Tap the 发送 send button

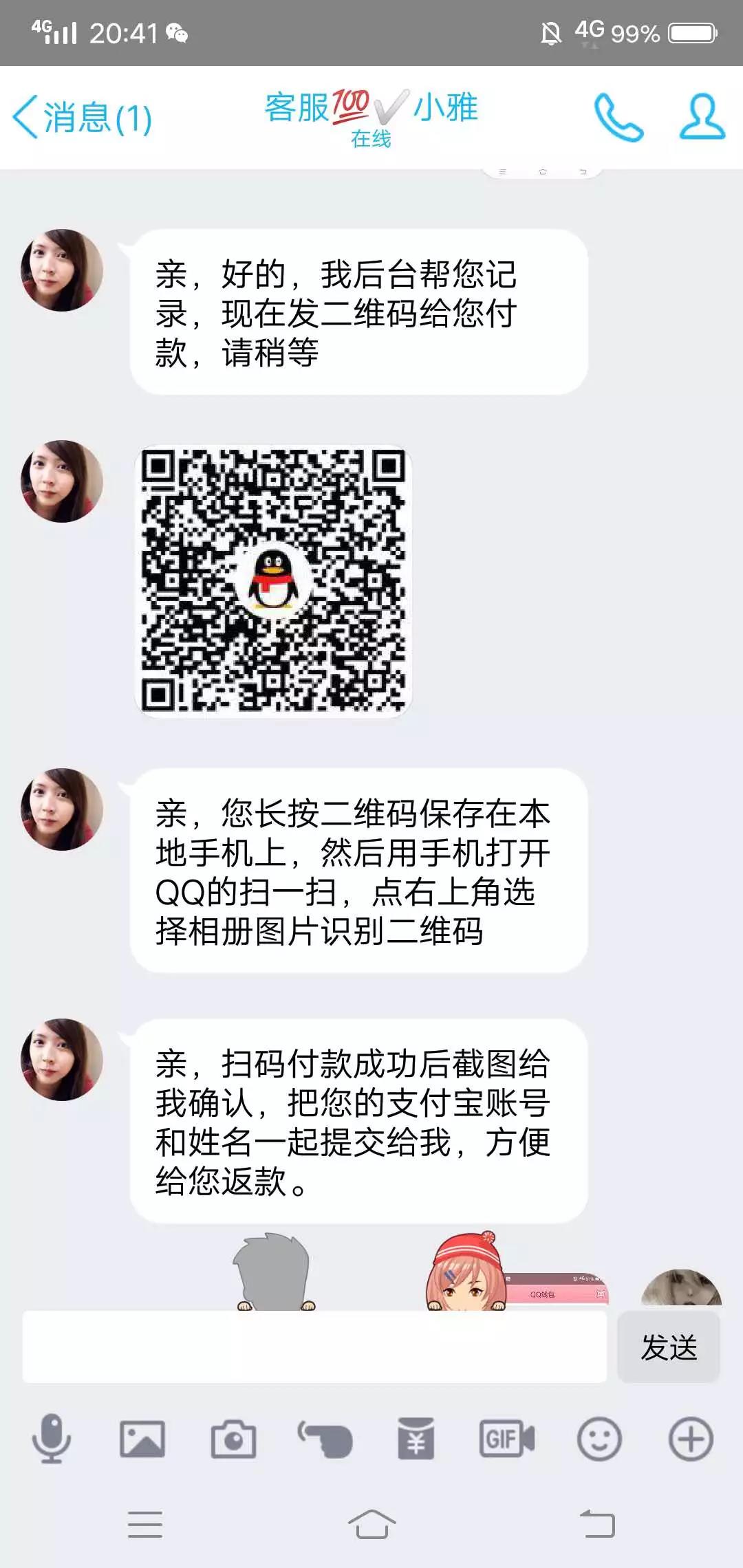668,1347
